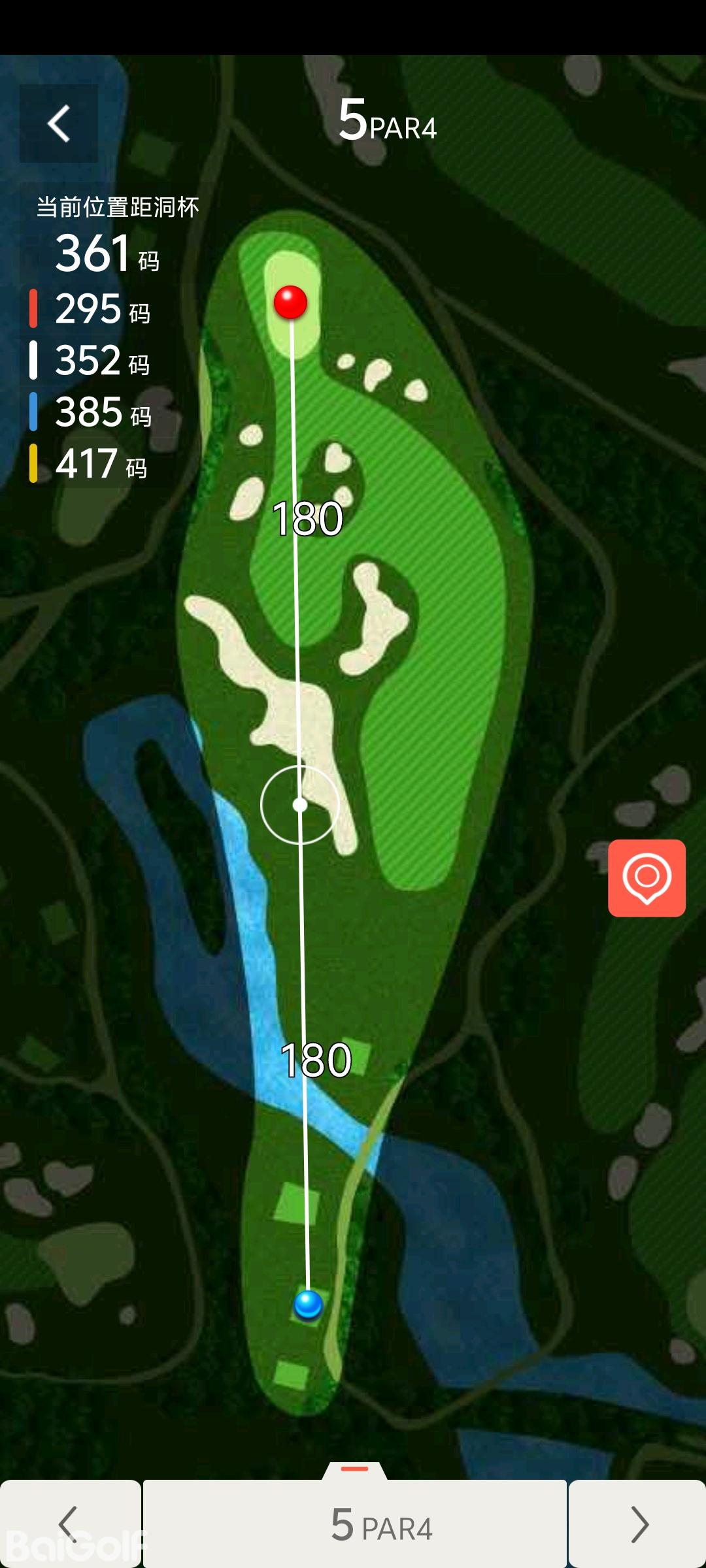Go to the next hole

[x=638, y=1524]
